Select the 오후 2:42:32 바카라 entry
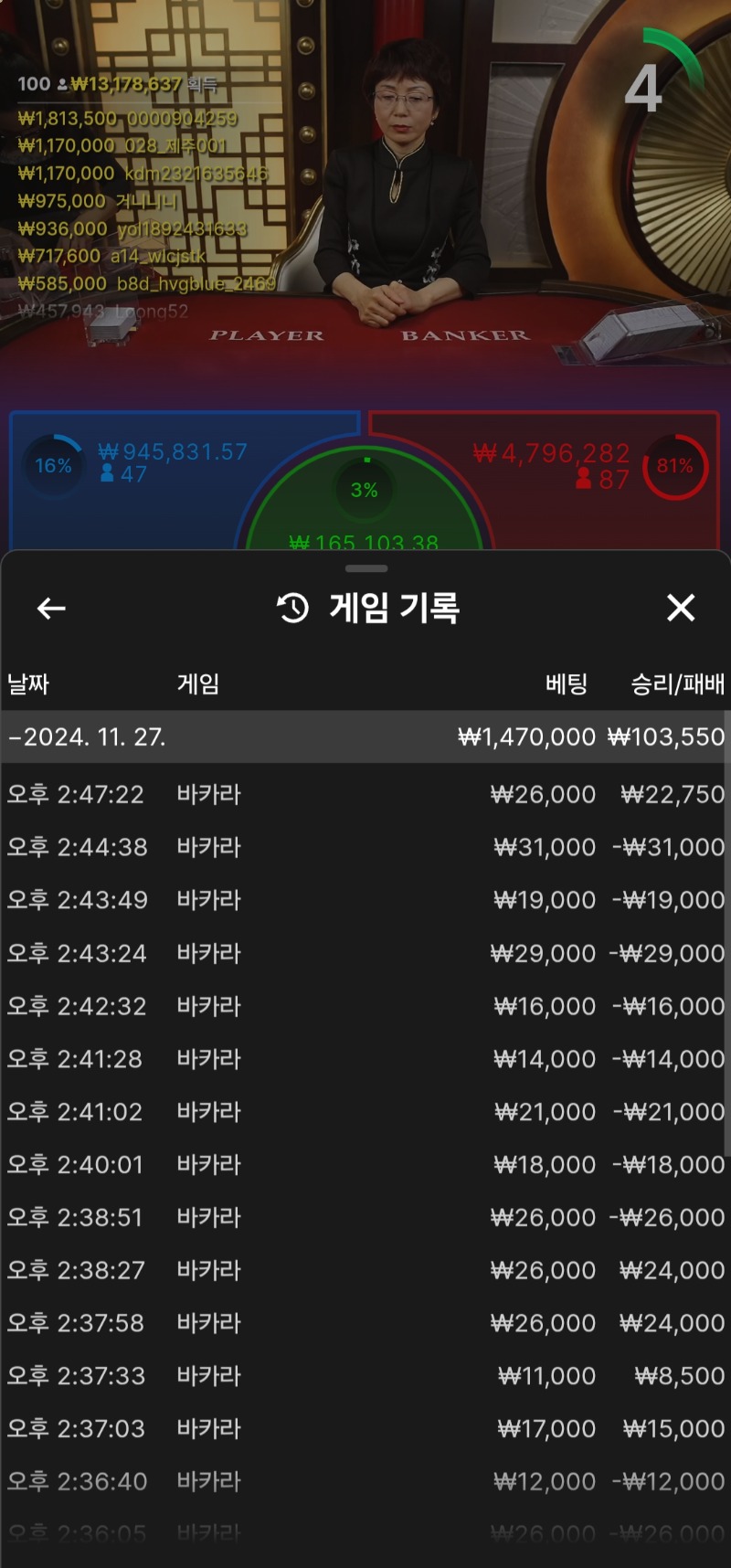 point(365,1006)
